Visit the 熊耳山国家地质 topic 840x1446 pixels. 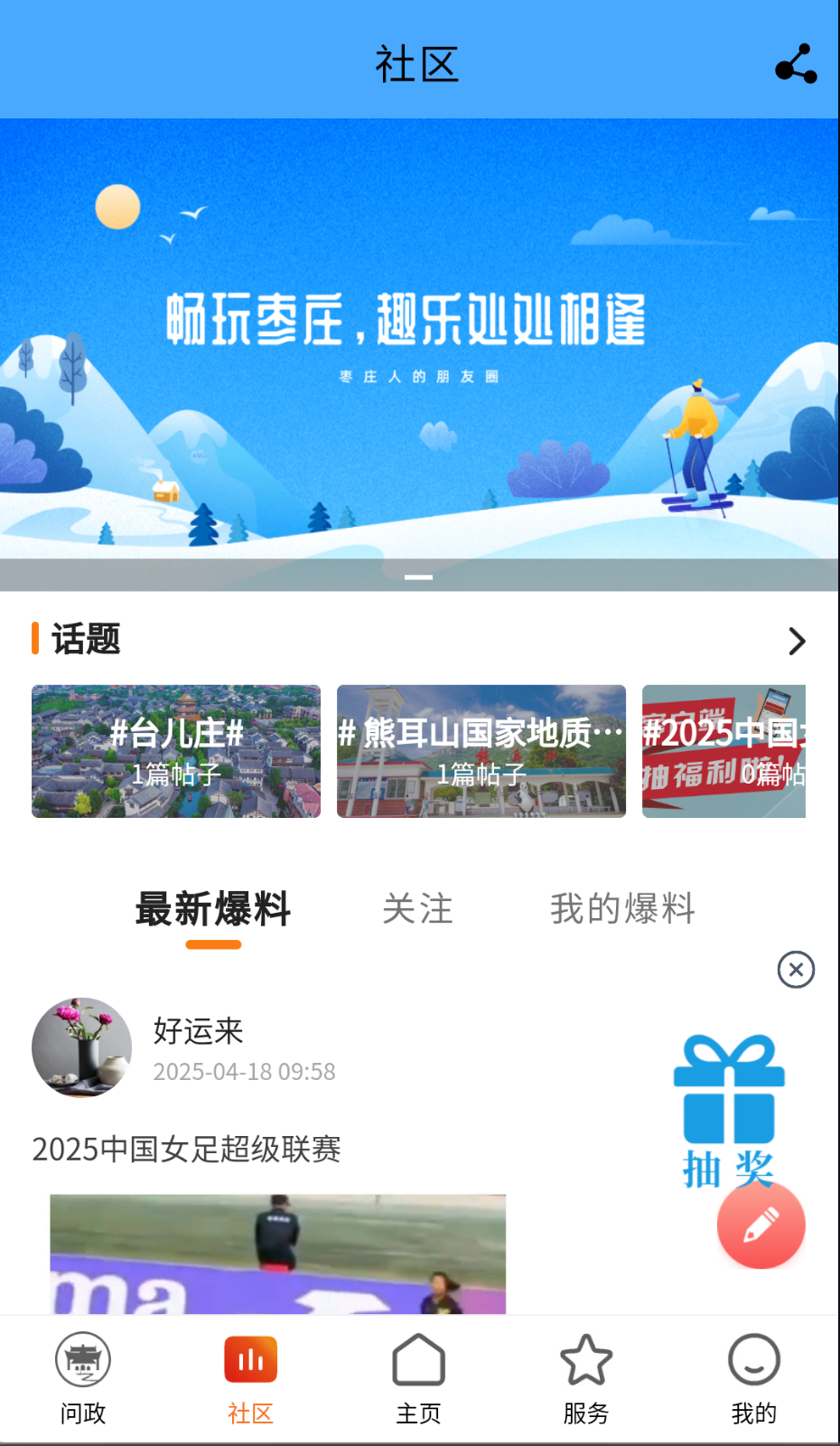click(x=481, y=751)
